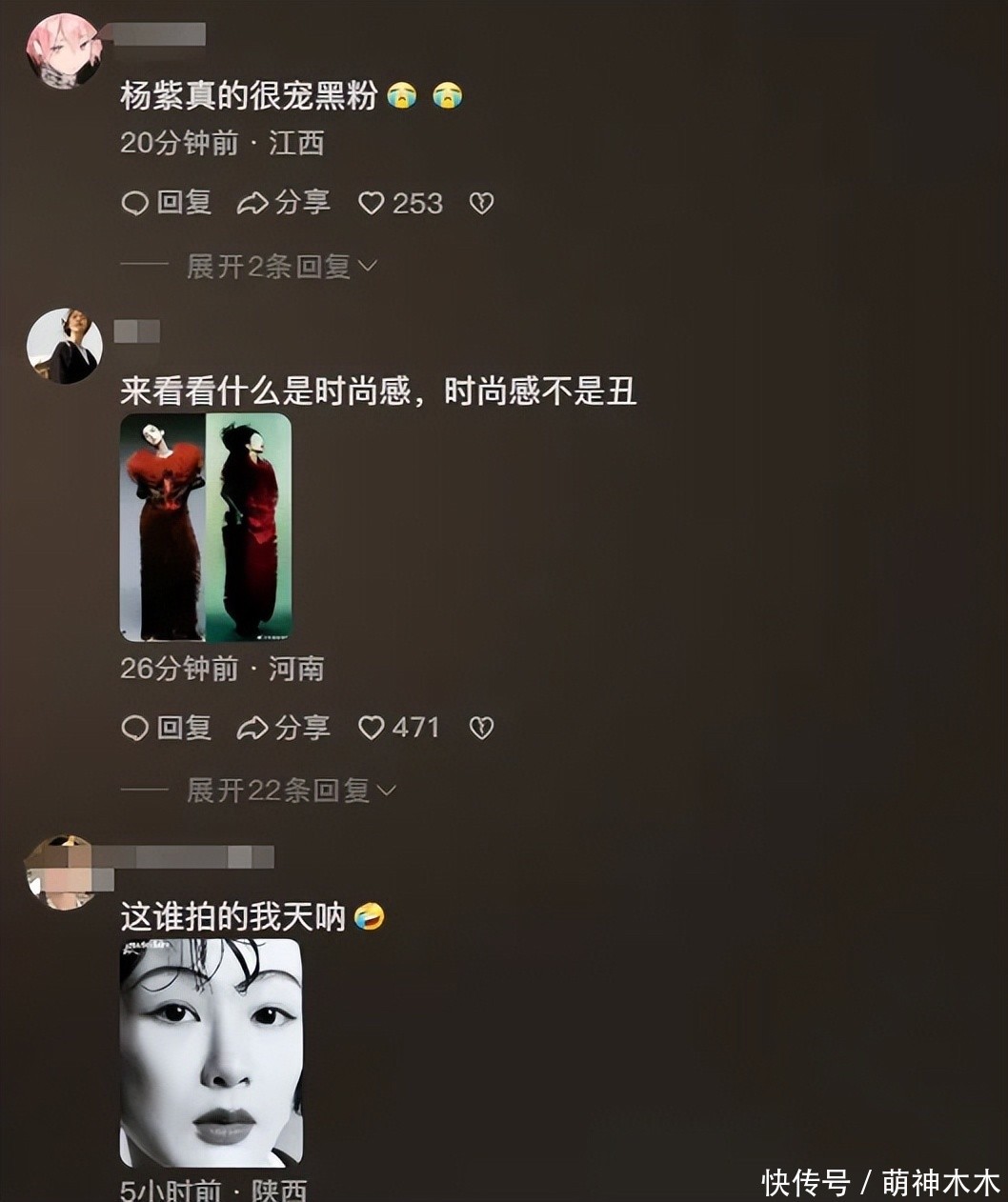Reply to the 时尚感不是丑 comment
This screenshot has width=1008, height=1202.
[x=167, y=729]
